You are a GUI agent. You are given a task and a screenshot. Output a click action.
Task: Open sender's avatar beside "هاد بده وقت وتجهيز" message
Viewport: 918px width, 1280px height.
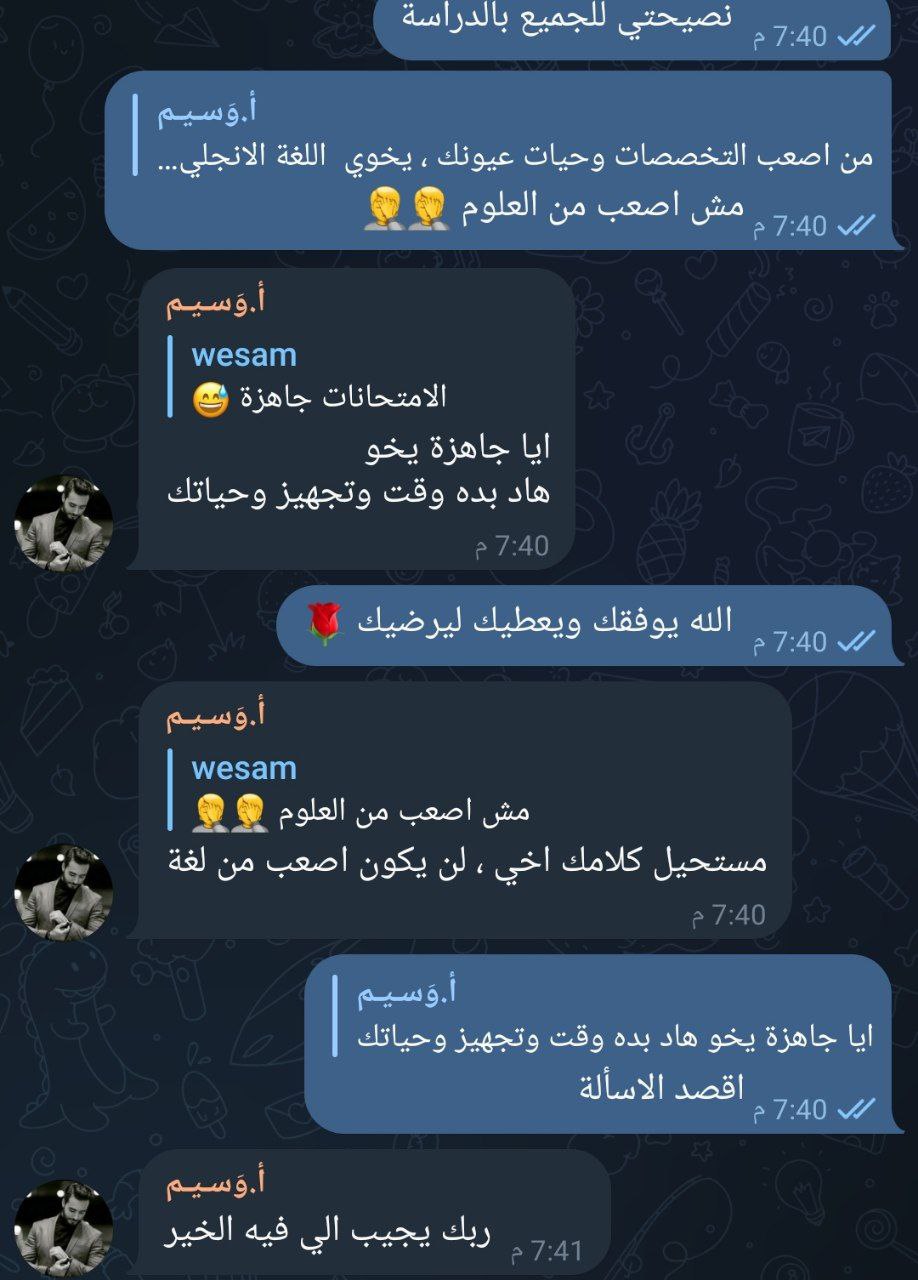click(x=63, y=523)
